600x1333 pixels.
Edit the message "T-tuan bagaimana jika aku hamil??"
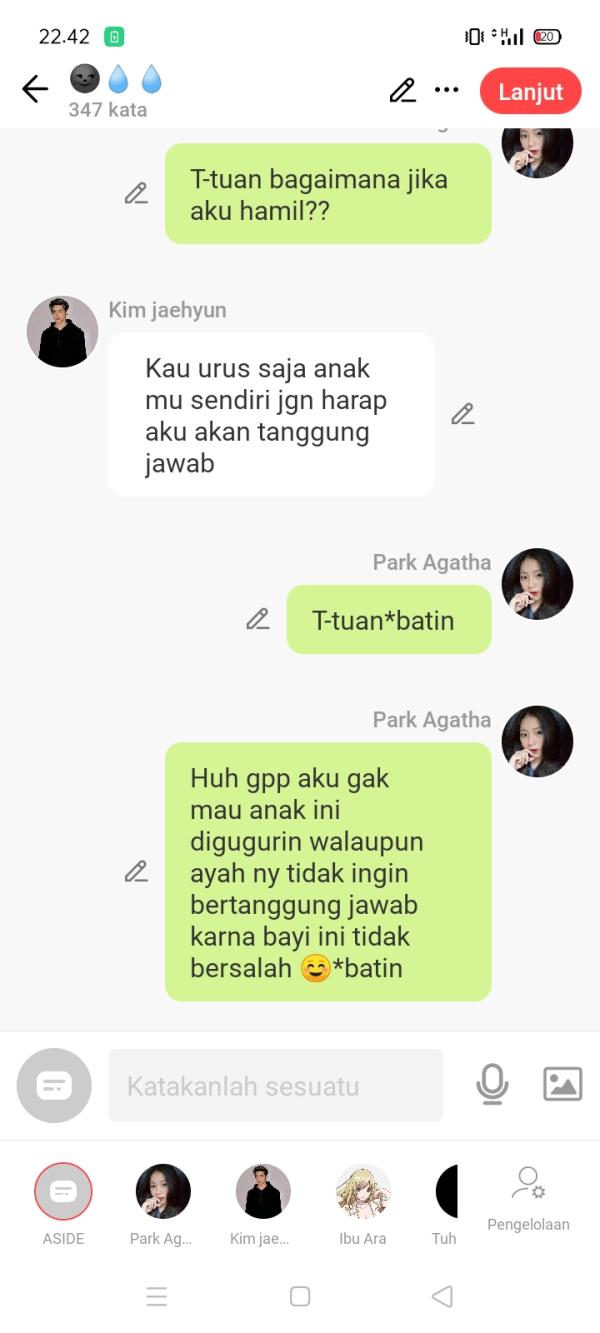click(136, 194)
